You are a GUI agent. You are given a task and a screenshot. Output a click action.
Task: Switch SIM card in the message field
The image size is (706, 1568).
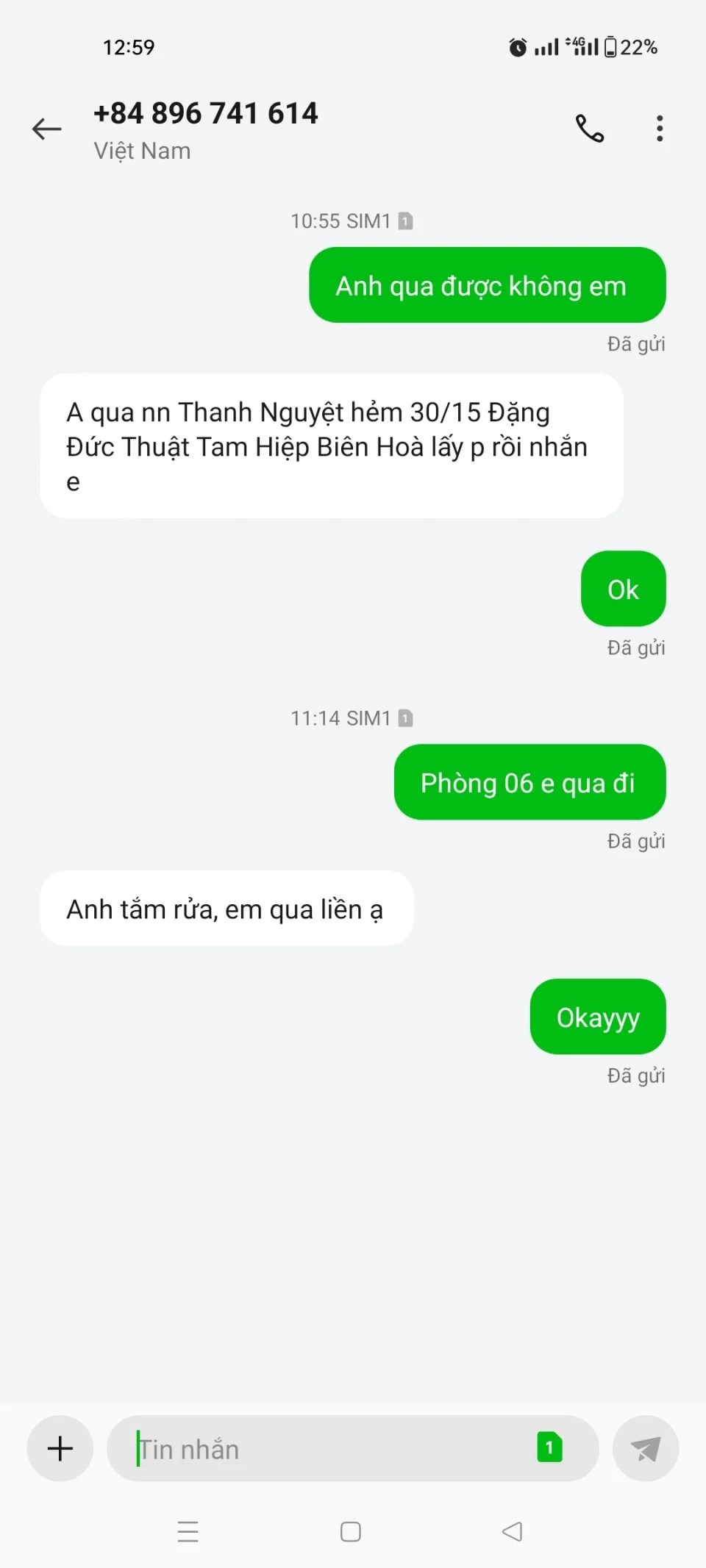point(549,1447)
